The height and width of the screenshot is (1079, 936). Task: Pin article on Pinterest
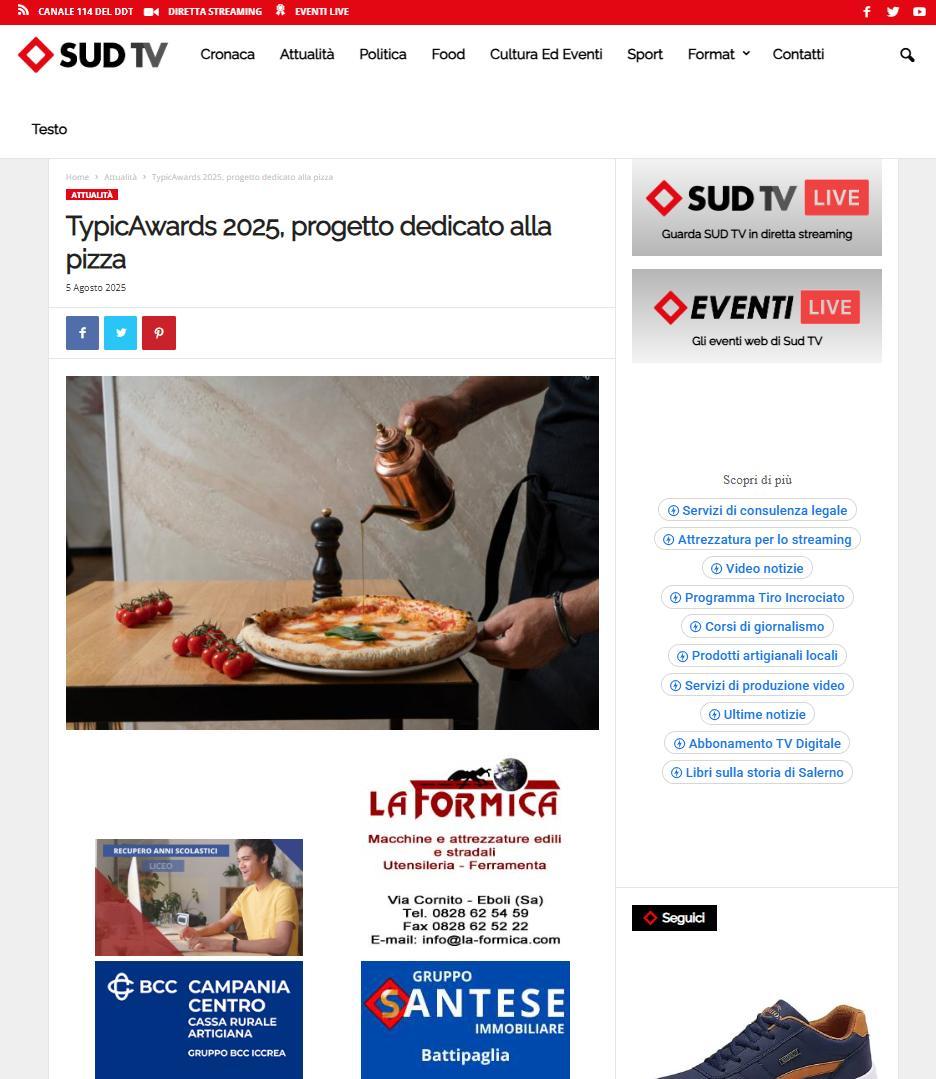tap(158, 333)
